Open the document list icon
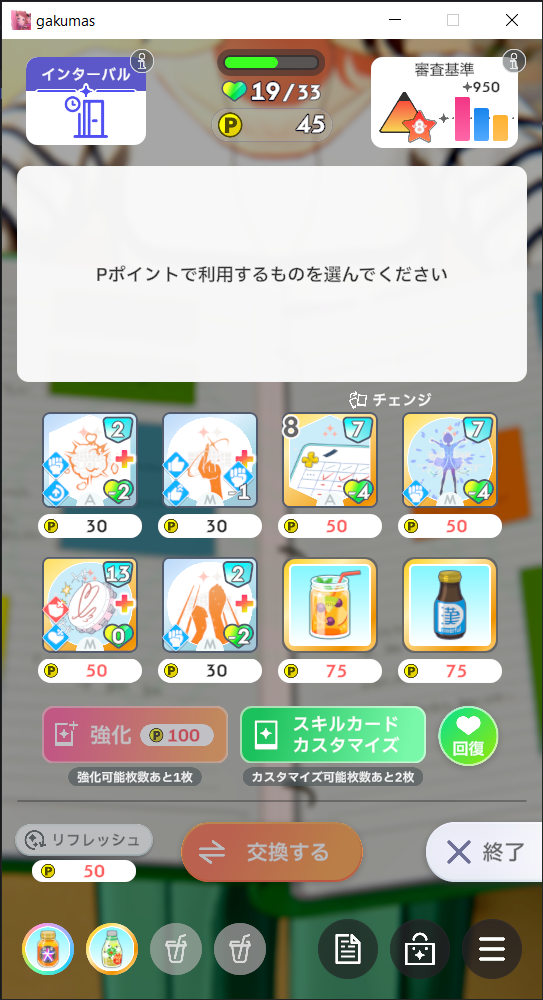543x1000 pixels. pyautogui.click(x=348, y=949)
